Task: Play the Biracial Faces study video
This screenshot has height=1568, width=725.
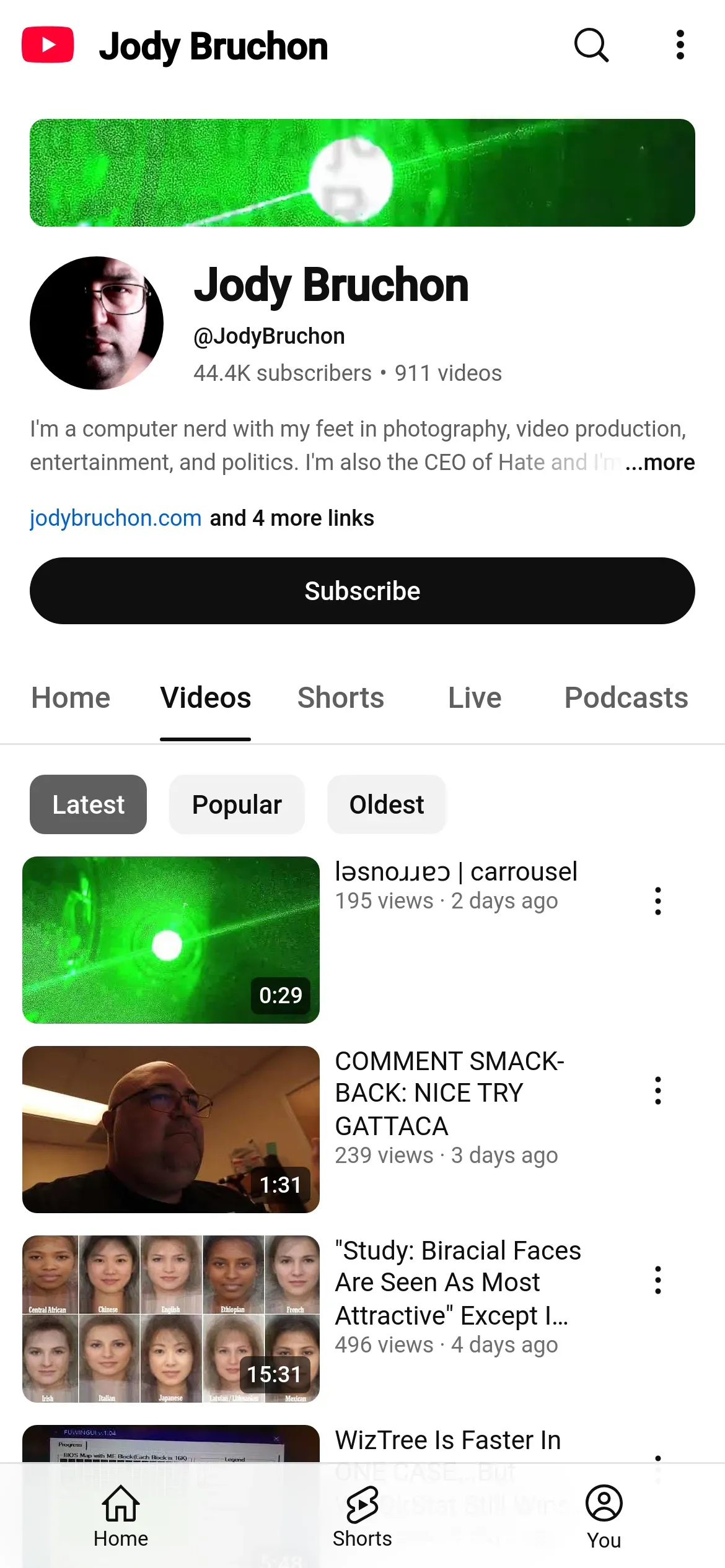Action: tap(171, 1318)
